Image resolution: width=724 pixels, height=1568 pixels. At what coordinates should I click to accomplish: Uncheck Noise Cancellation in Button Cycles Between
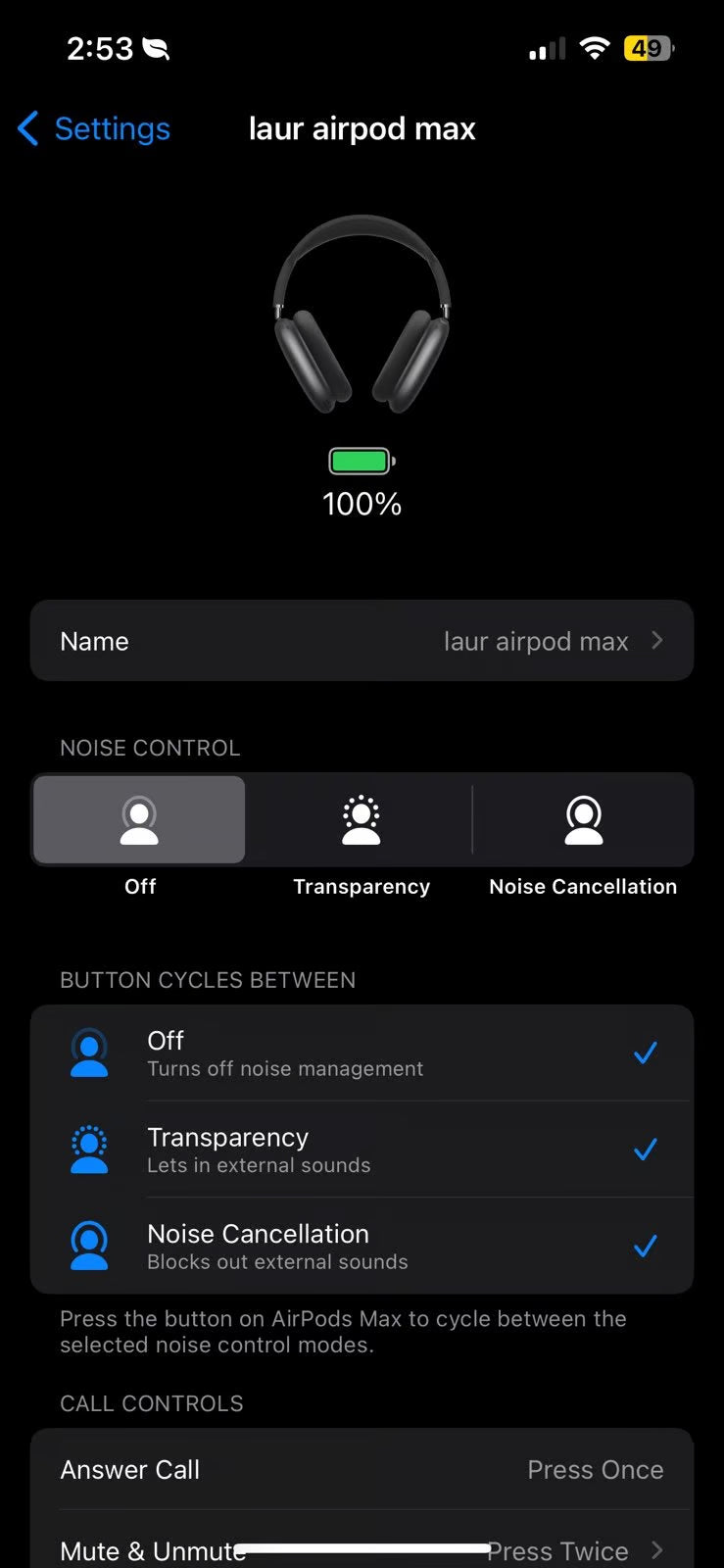pyautogui.click(x=646, y=1245)
